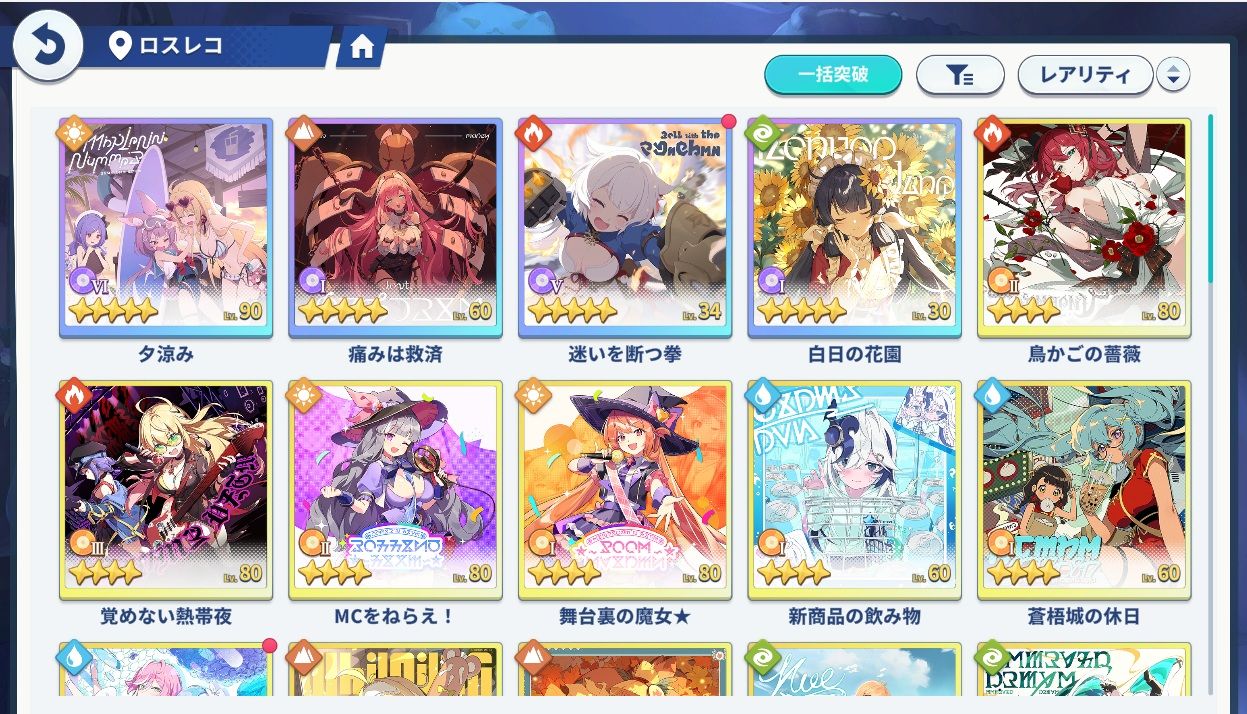This screenshot has width=1247, height=714.
Task: View the 新商品の飲み物 card
Action: tap(854, 488)
